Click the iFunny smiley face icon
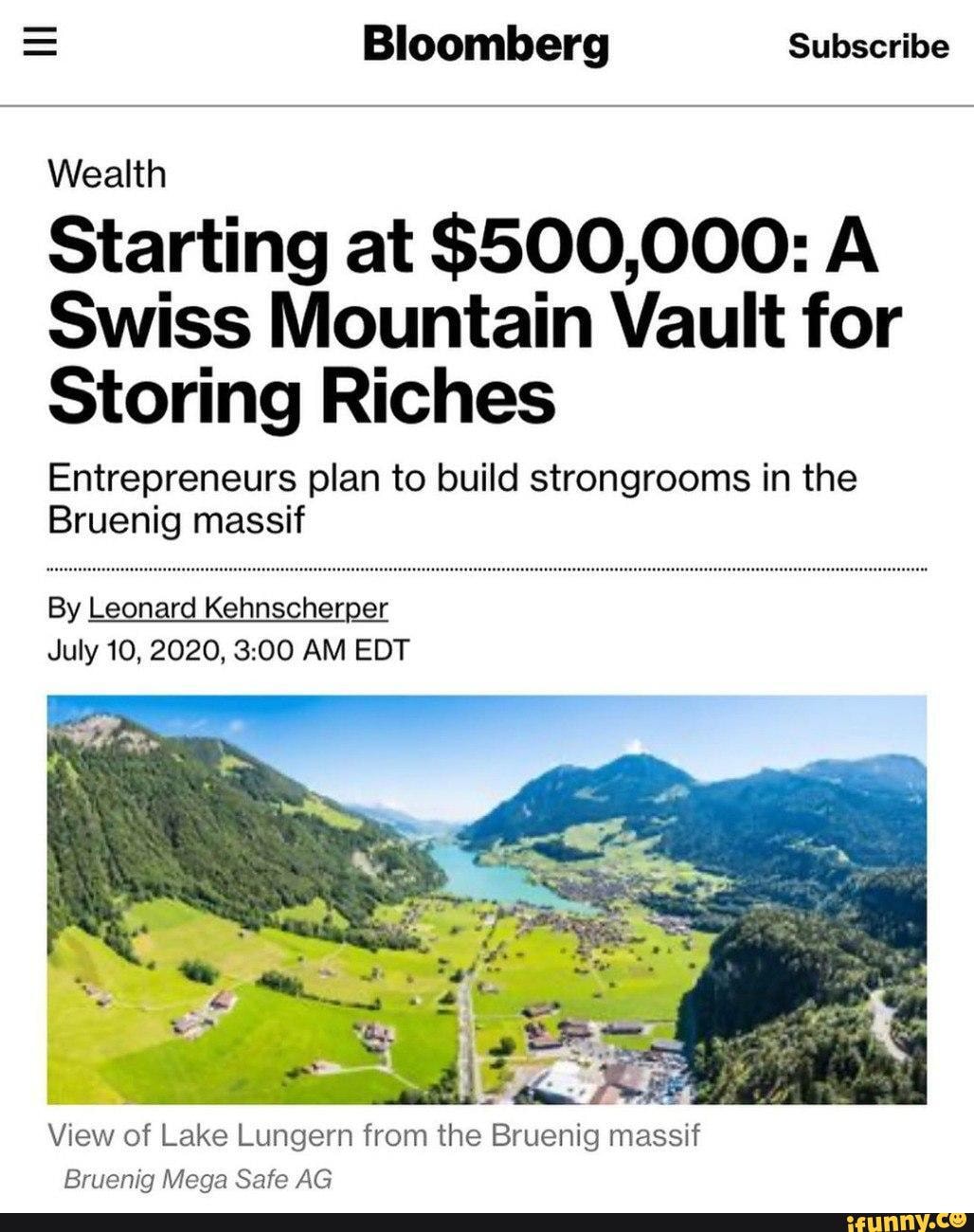974x1232 pixels. point(960,1219)
